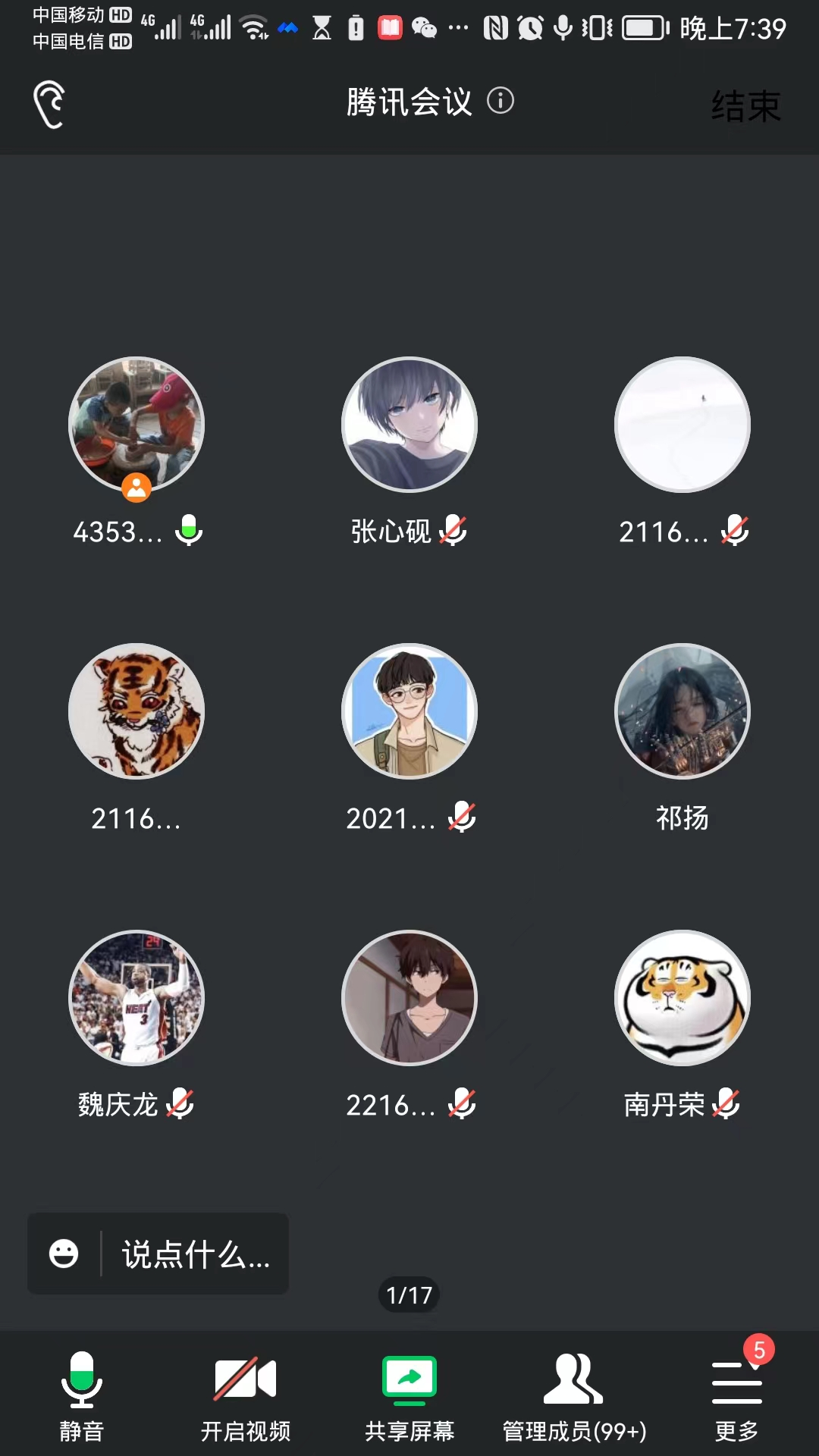Screen dimensions: 819x1456
Task: Open meeting info next to 腾讯会议
Action: [x=500, y=101]
